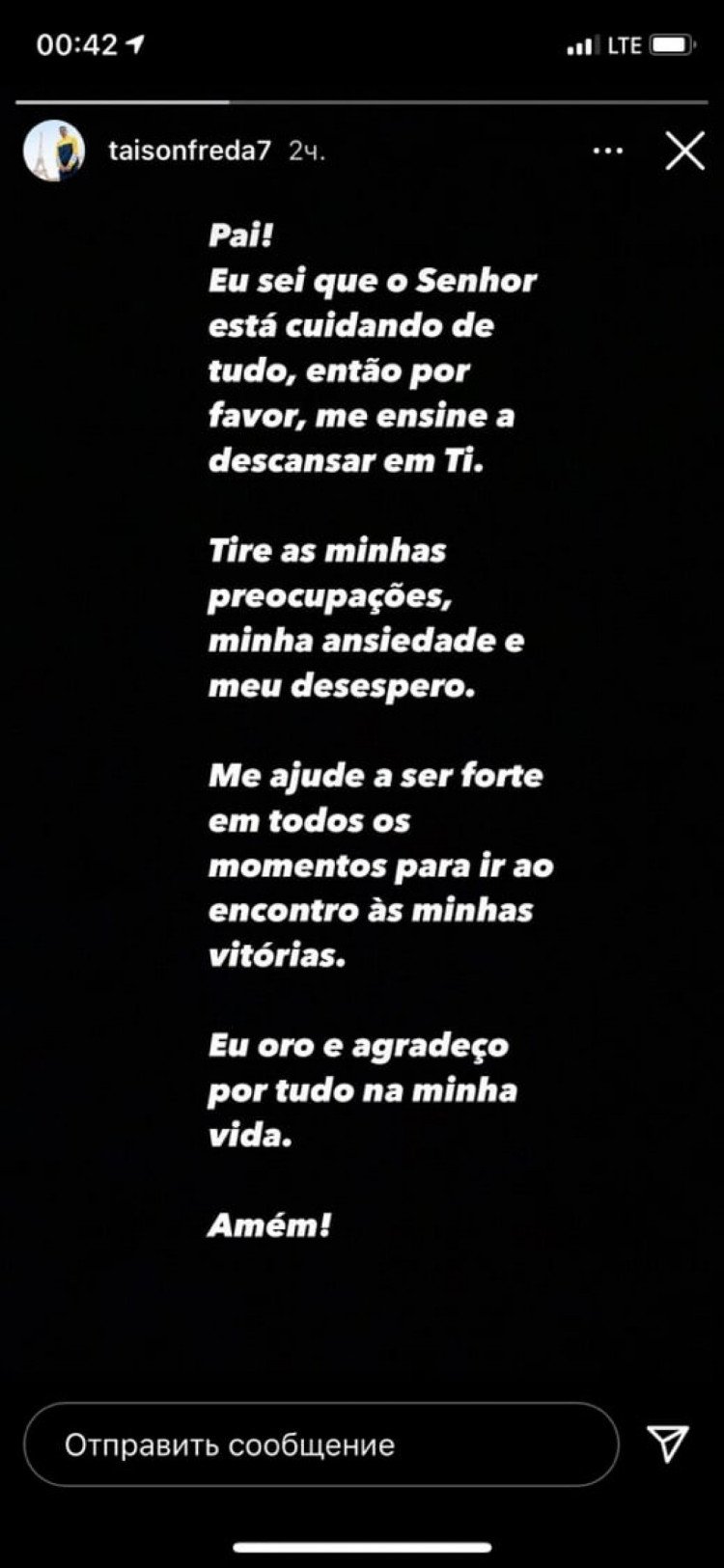This screenshot has width=724, height=1568.
Task: Open the three-dot story options
Action: [607, 151]
